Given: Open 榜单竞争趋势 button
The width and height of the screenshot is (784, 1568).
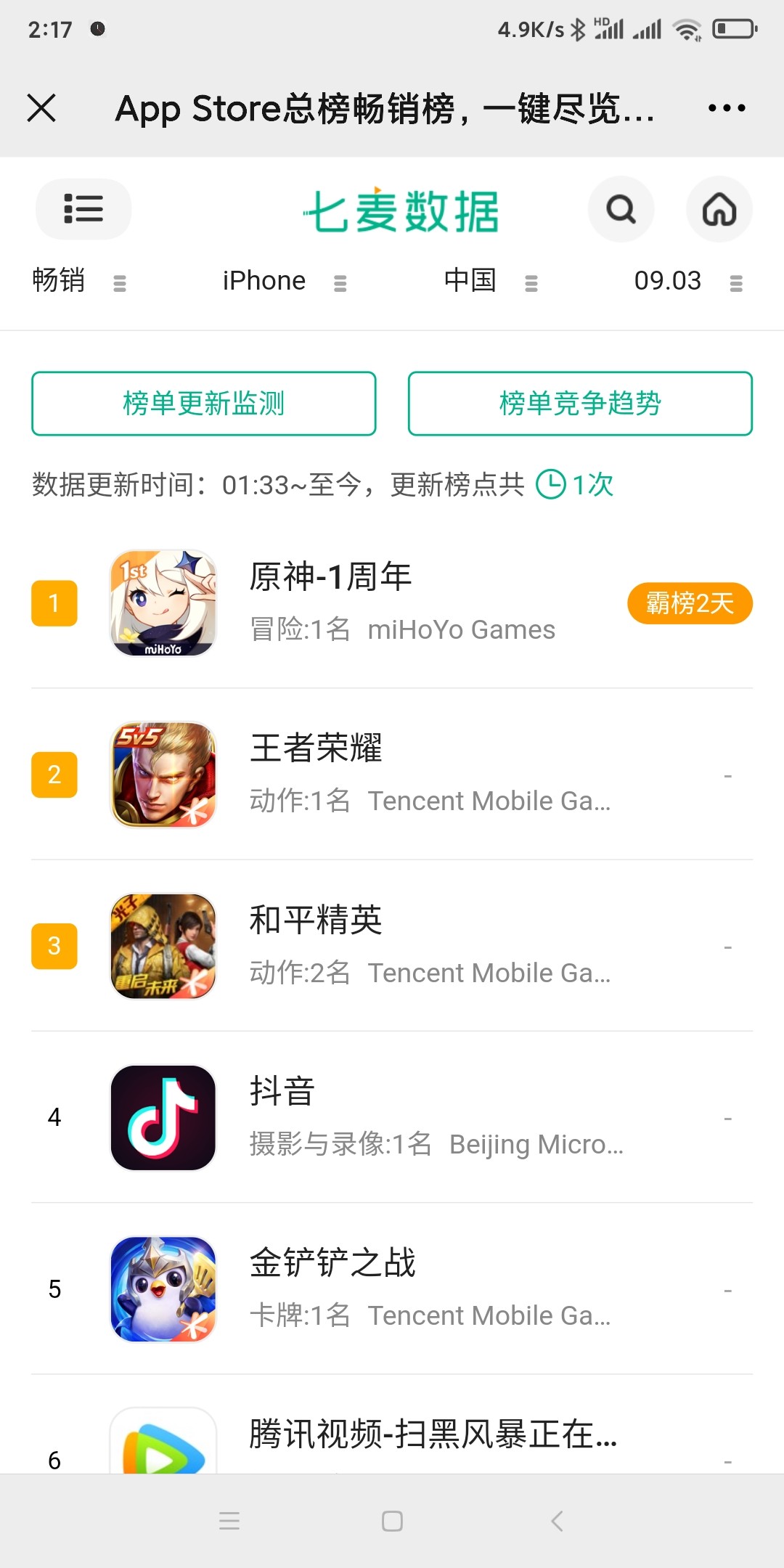Looking at the screenshot, I should (580, 404).
